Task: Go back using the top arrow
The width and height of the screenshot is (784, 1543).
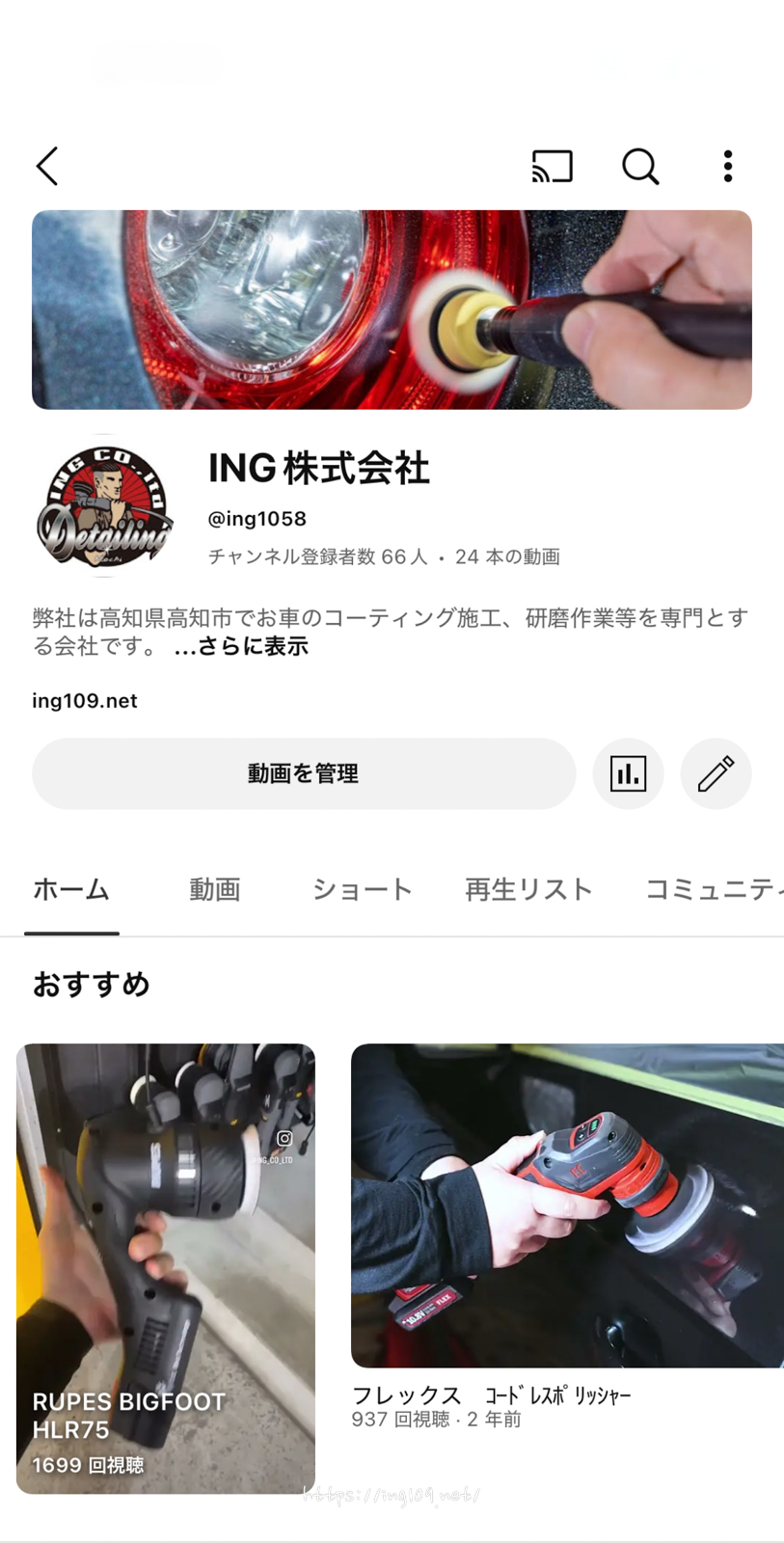Action: tap(47, 166)
